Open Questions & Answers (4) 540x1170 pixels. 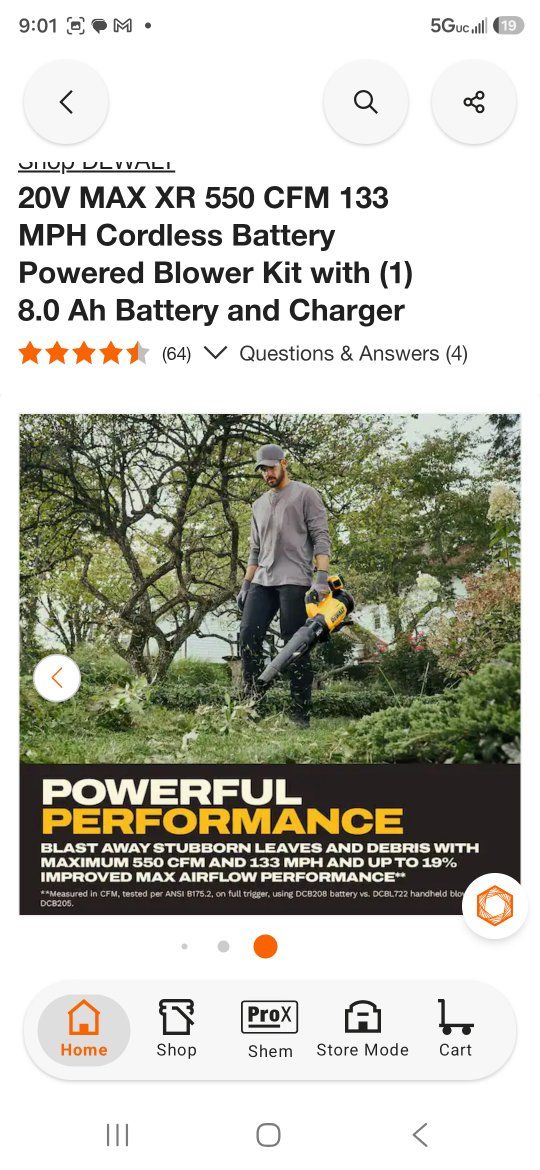(x=354, y=354)
